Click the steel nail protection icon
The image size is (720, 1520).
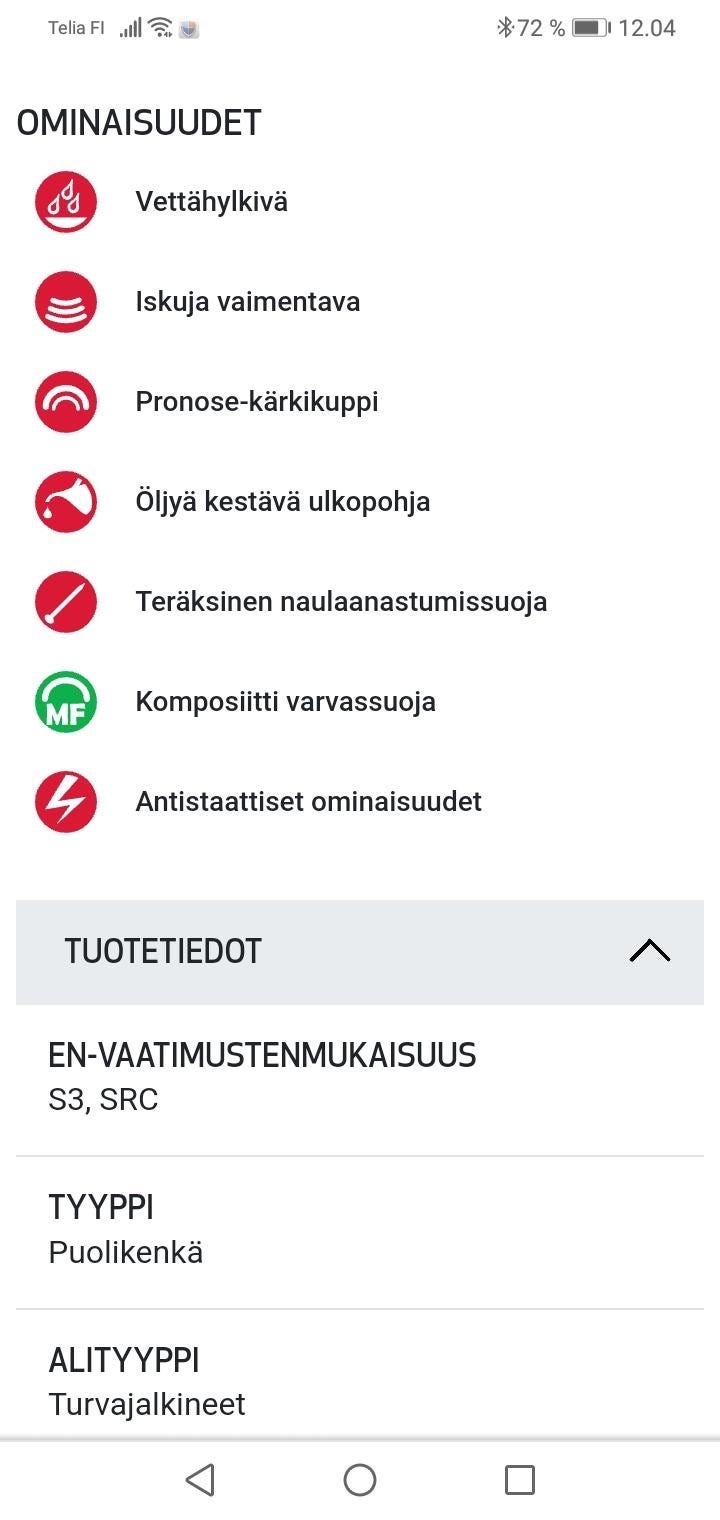[x=65, y=601]
